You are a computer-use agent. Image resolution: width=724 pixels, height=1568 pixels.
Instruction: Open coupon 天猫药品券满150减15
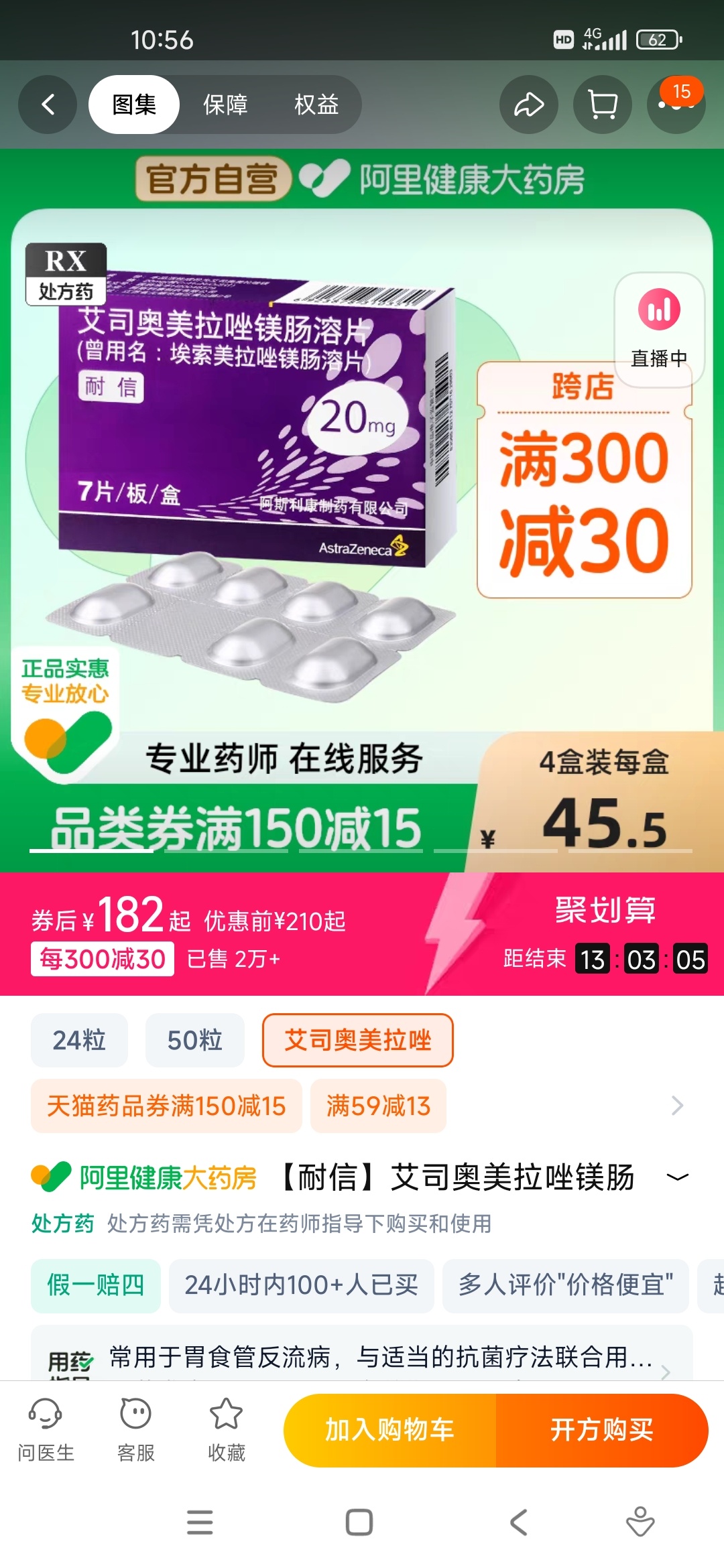pos(166,1106)
